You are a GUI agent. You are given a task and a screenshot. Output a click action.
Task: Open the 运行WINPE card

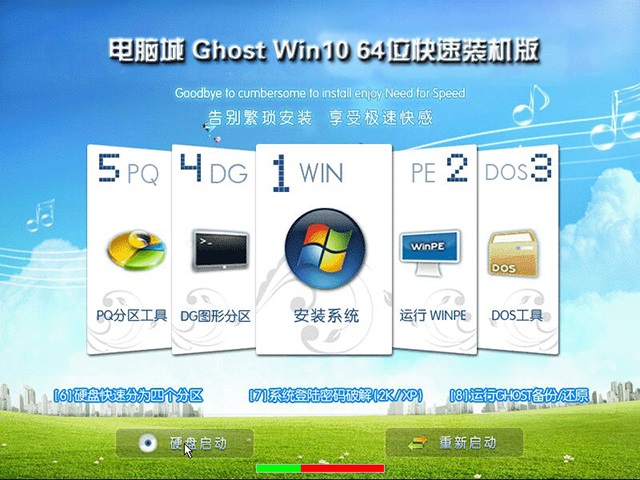point(432,250)
